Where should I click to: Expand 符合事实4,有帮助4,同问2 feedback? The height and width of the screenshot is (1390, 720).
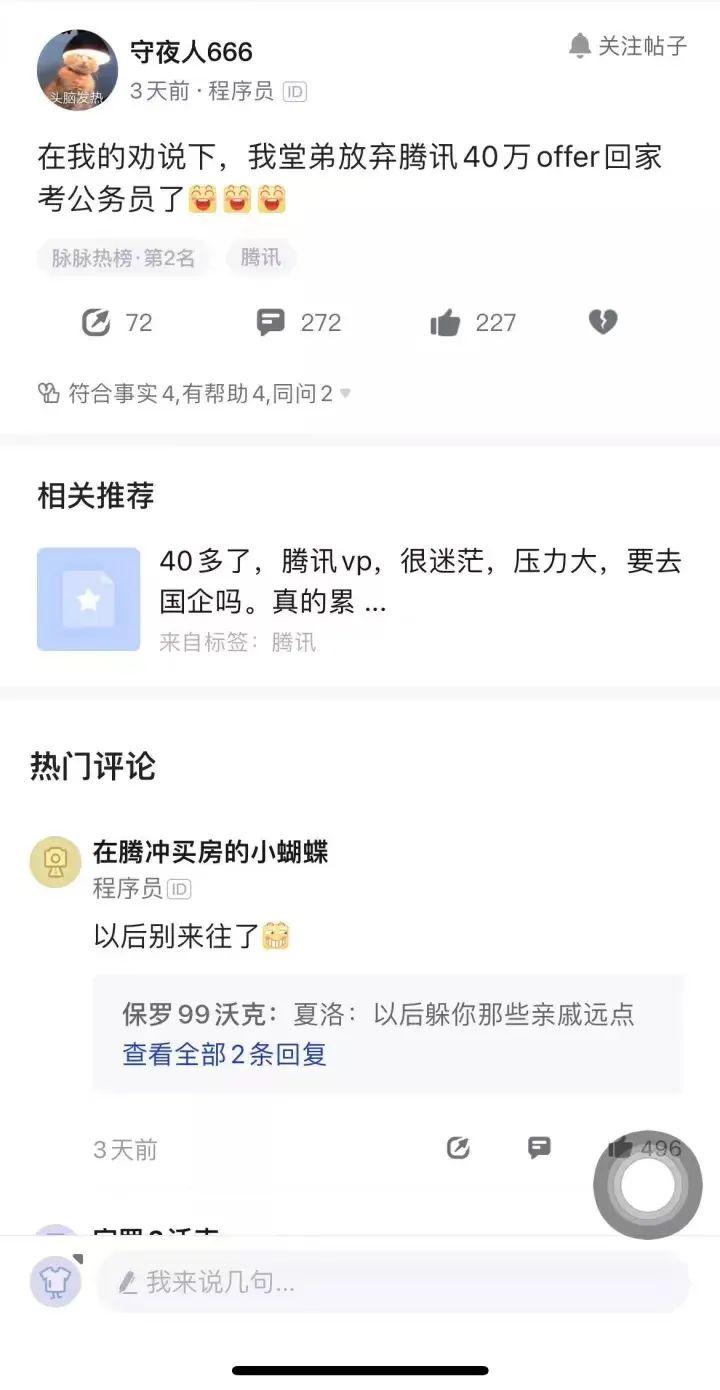tap(195, 393)
